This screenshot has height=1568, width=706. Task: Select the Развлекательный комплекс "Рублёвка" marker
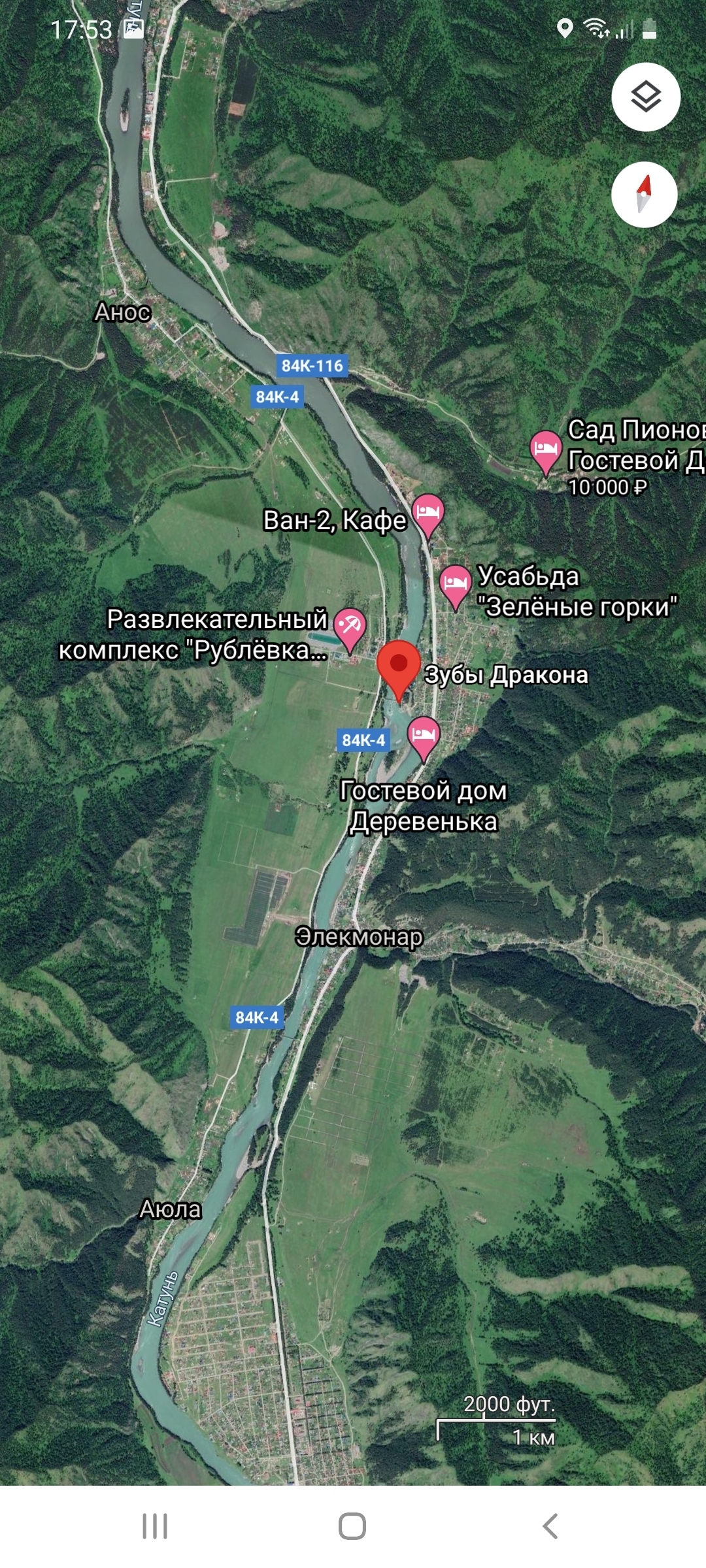tap(350, 627)
